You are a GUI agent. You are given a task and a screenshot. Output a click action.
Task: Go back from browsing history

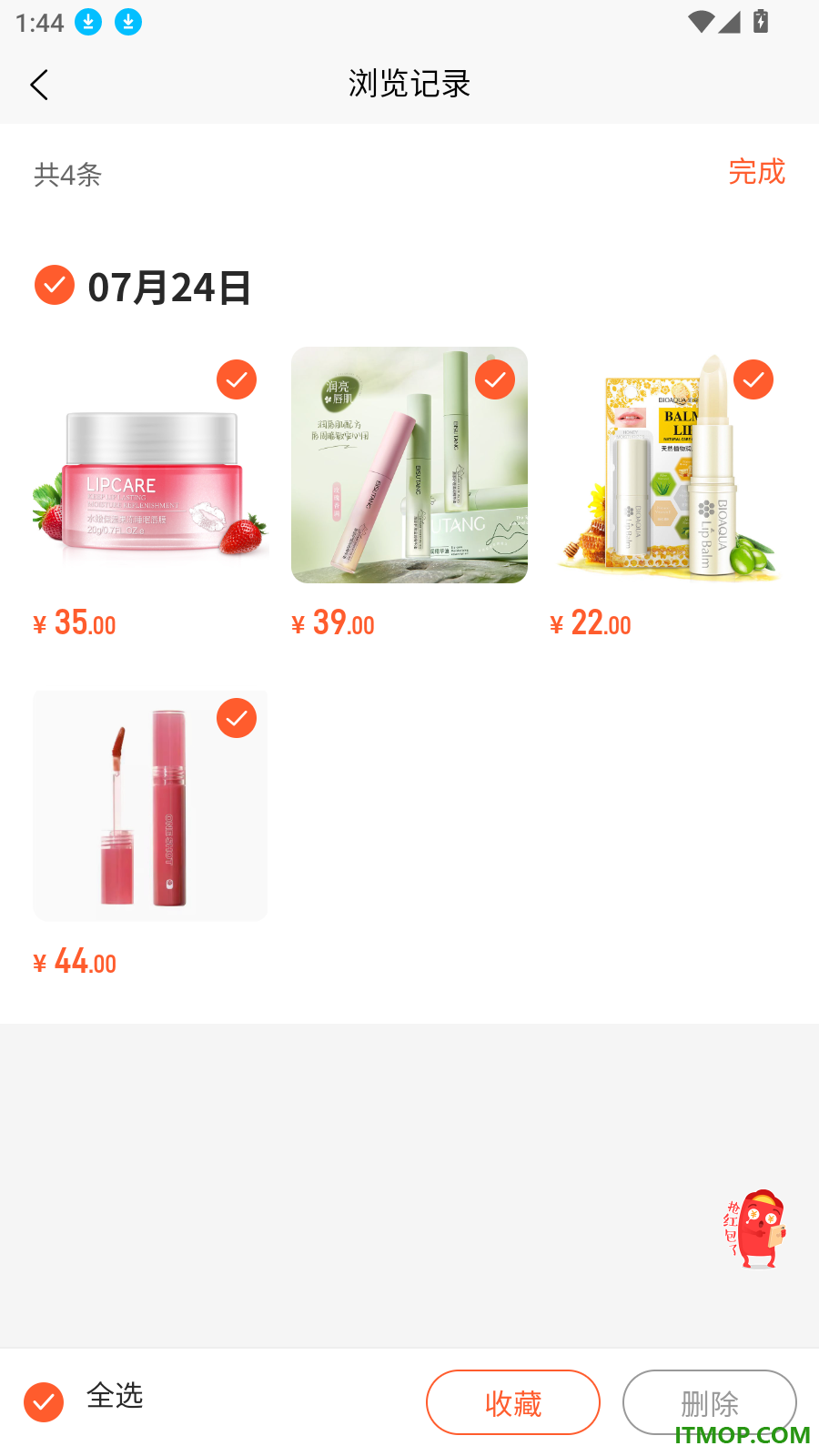point(39,85)
